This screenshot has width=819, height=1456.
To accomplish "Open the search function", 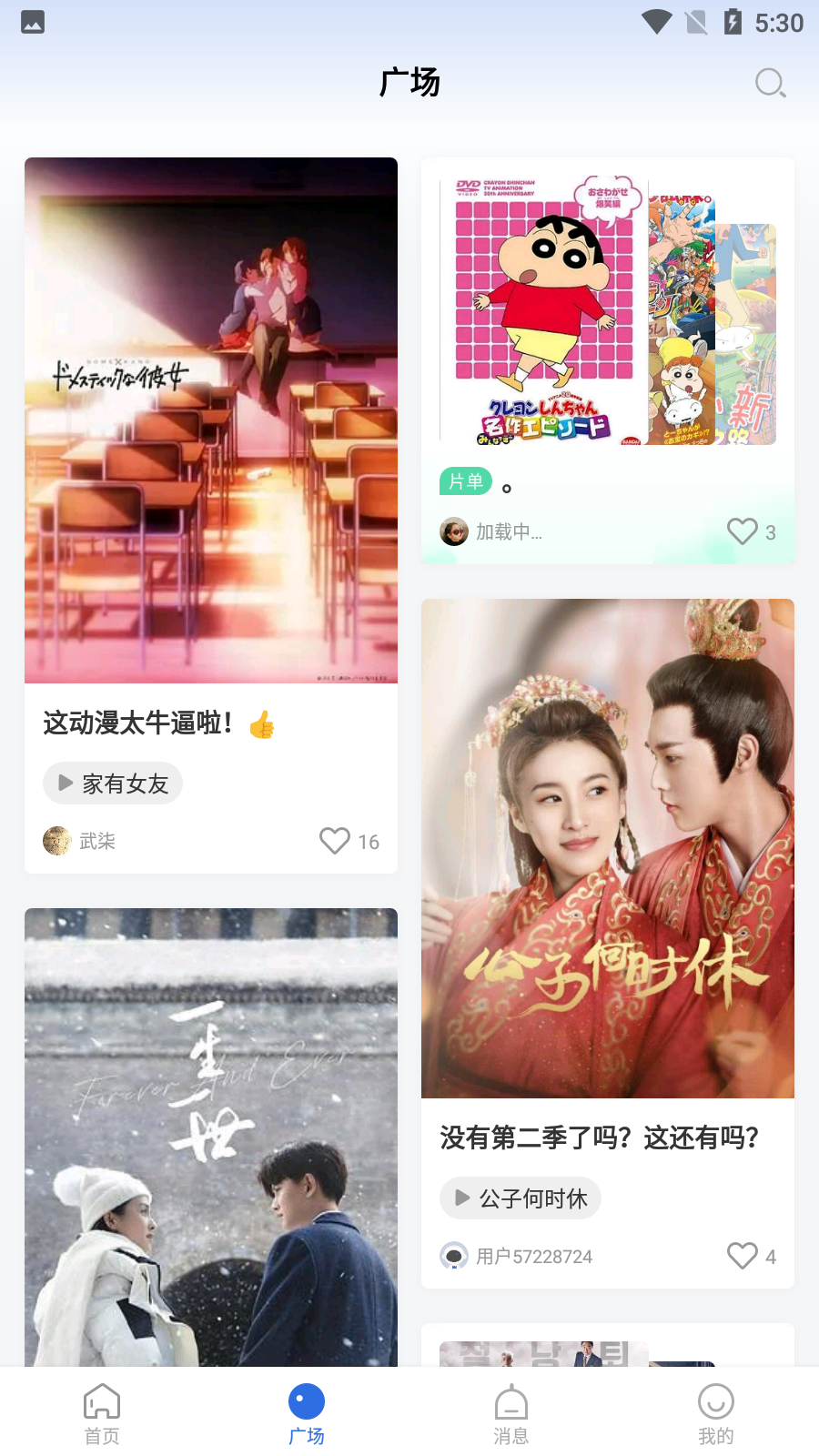I will pos(770,83).
